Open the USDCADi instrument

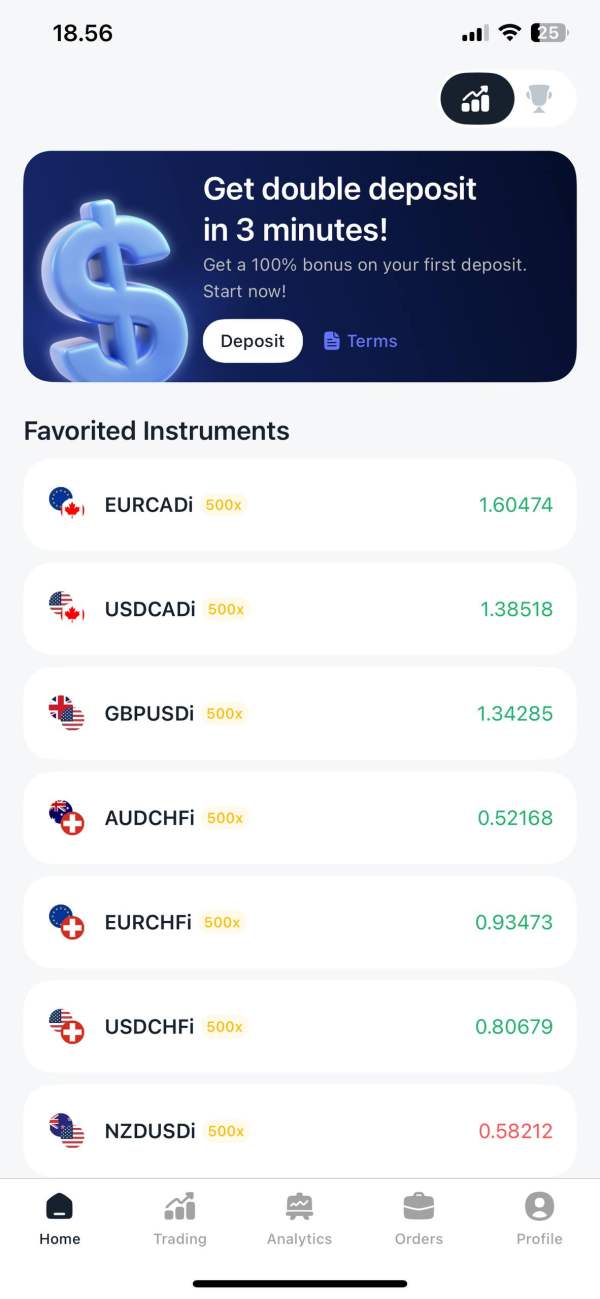tap(299, 609)
